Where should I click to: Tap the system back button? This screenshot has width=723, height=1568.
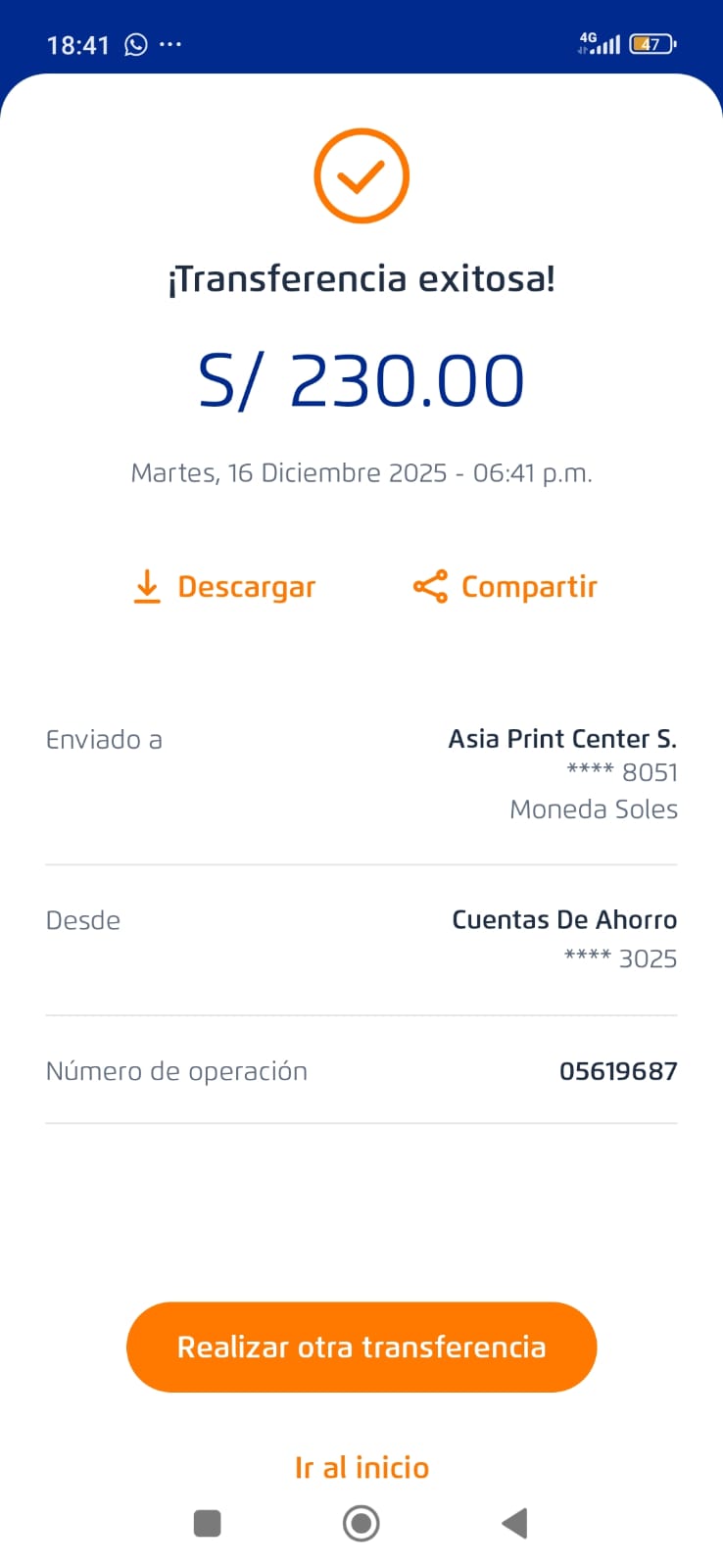(514, 1523)
